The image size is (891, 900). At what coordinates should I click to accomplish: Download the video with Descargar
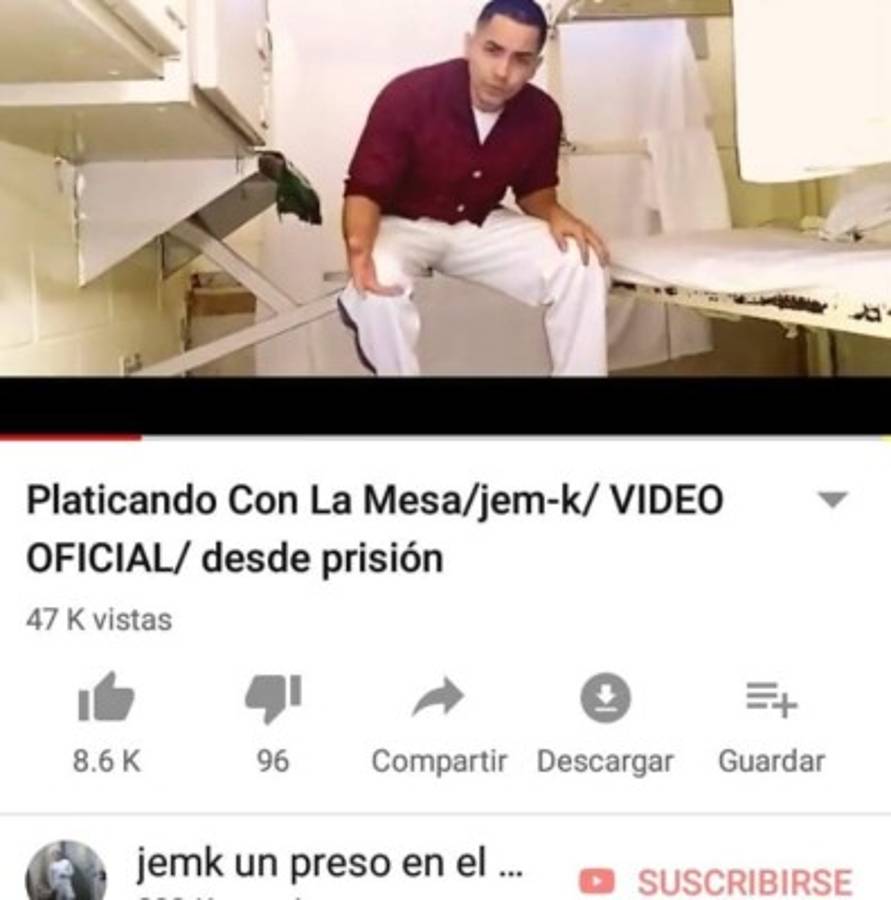(x=605, y=698)
